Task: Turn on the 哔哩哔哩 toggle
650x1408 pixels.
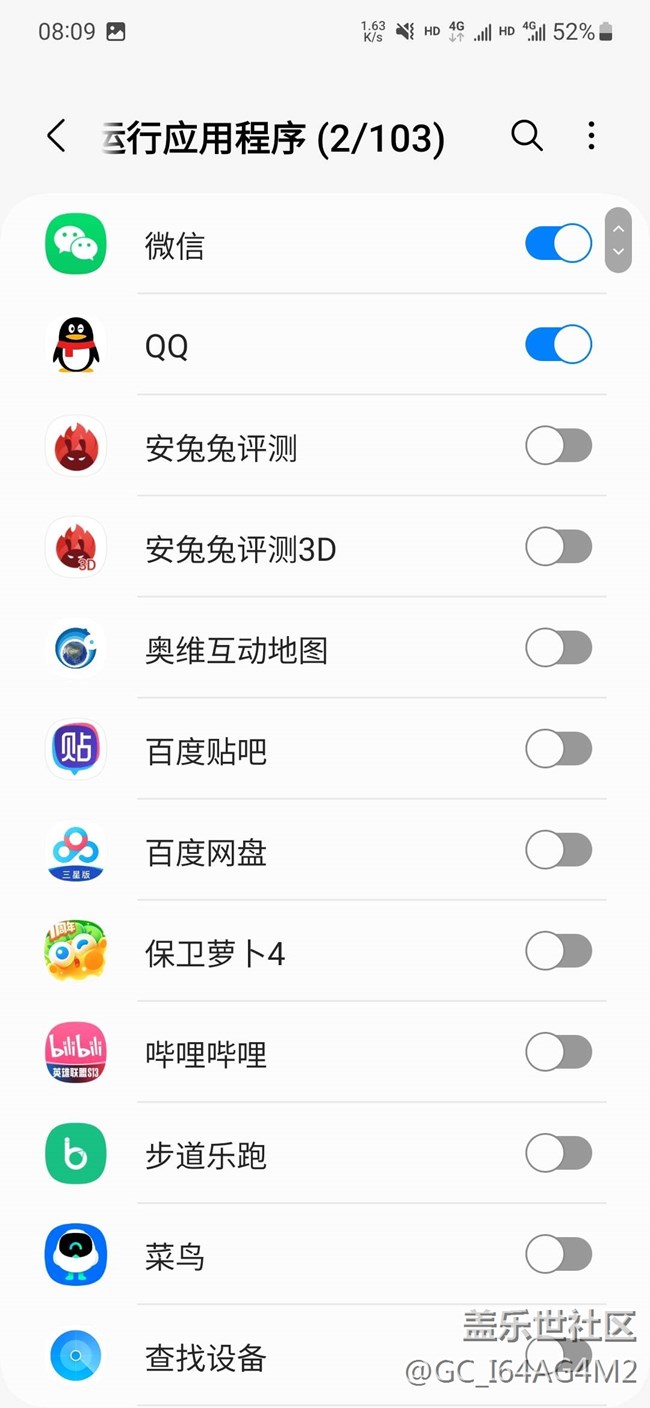Action: pyautogui.click(x=558, y=1052)
